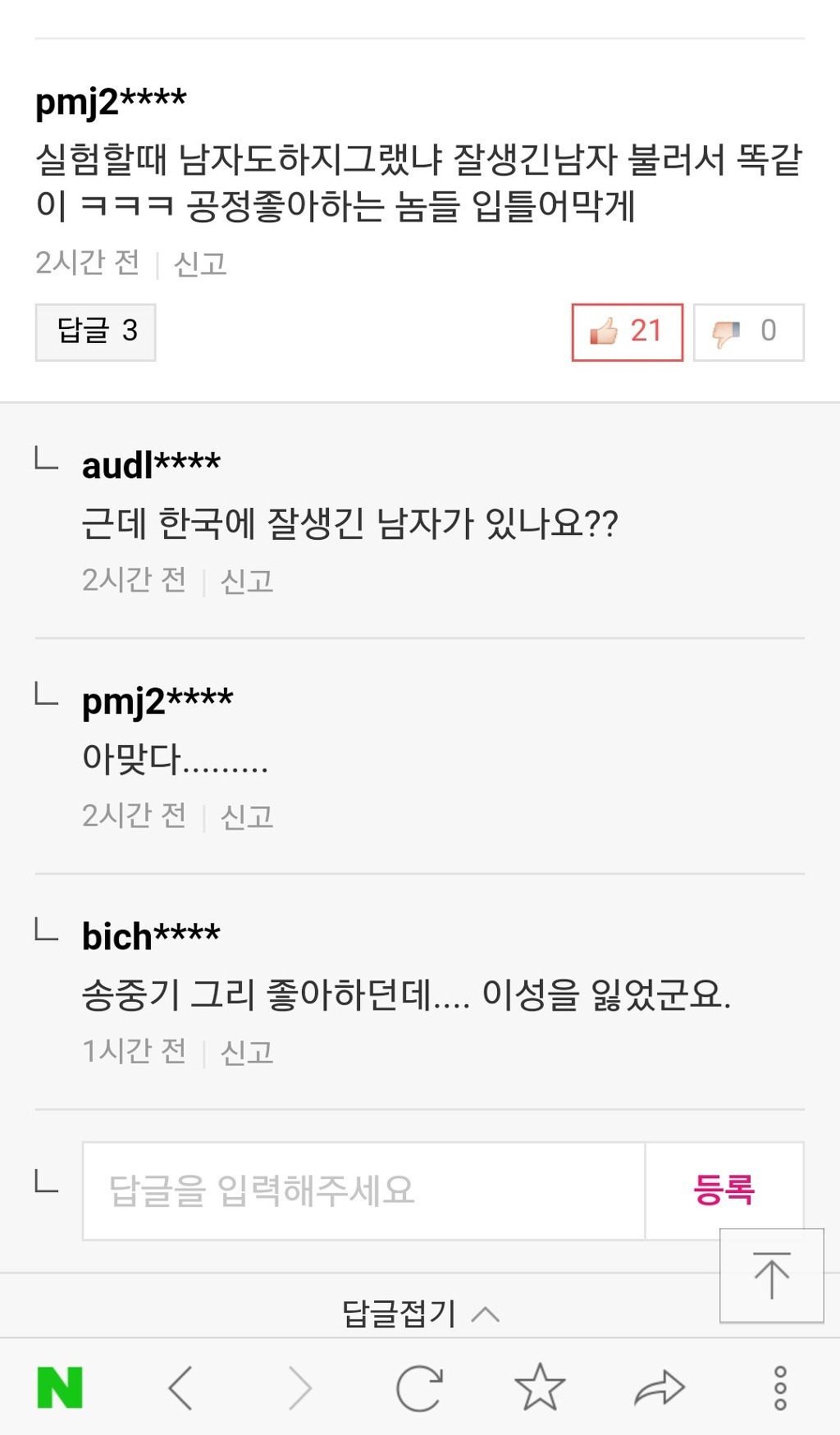Image resolution: width=840 pixels, height=1435 pixels.
Task: Tap the 답글 3 replies button
Action: click(95, 332)
